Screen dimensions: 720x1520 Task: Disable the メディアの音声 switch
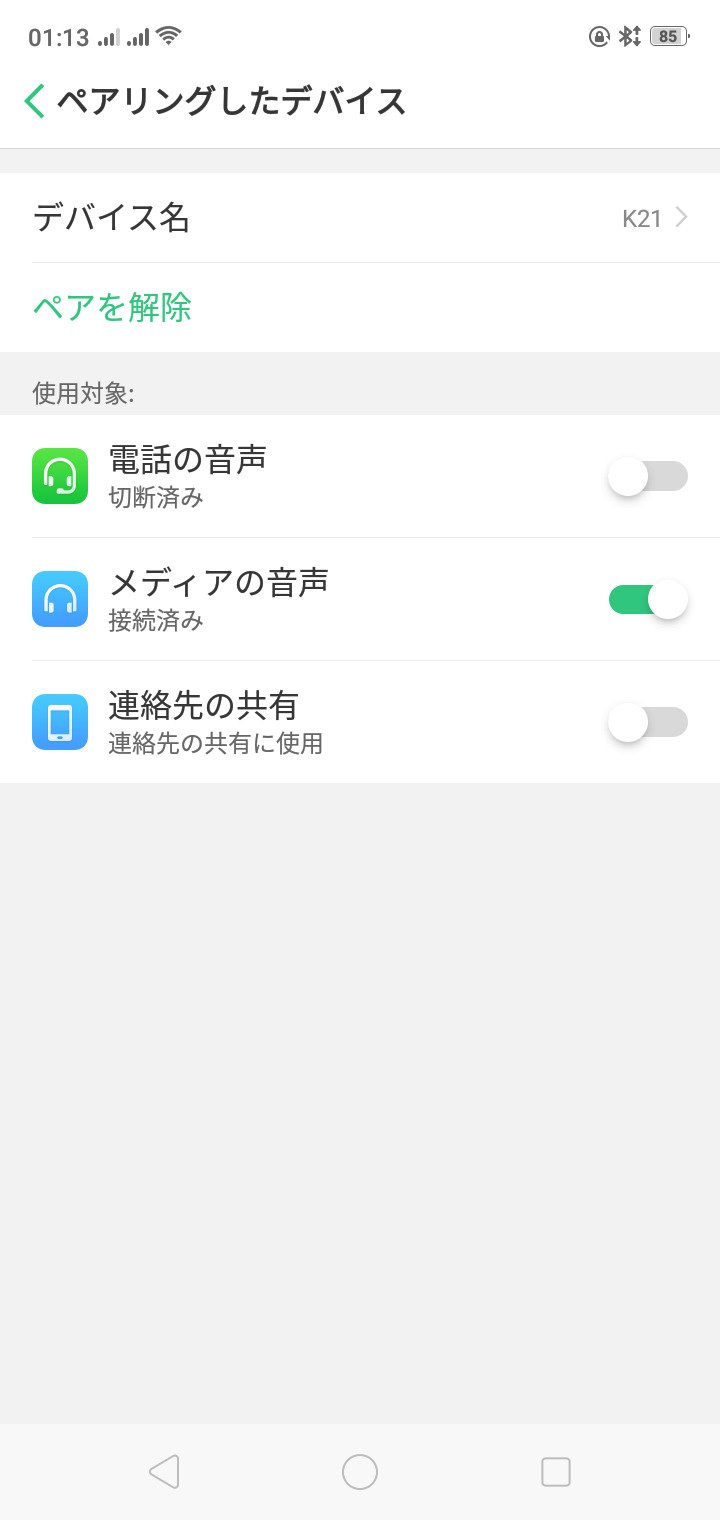click(647, 599)
